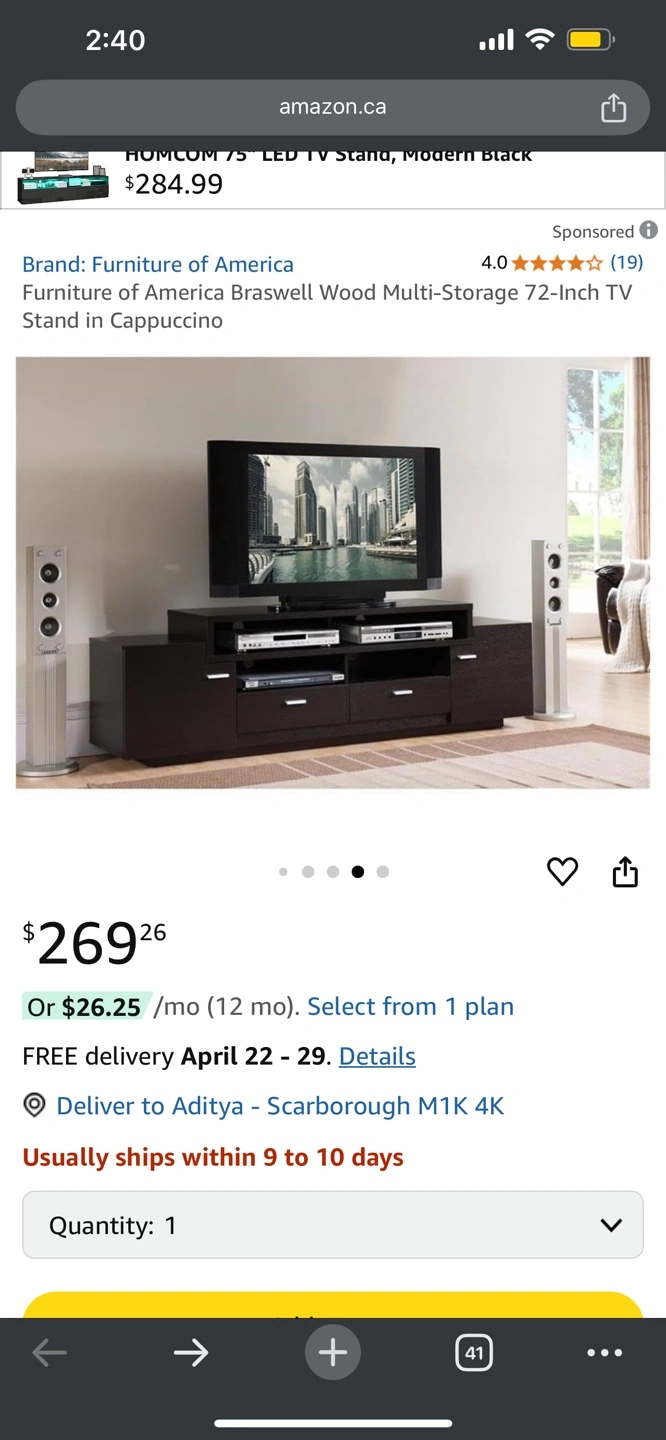This screenshot has height=1440, width=666.
Task: Select from 1 plan link
Action: [x=411, y=1007]
